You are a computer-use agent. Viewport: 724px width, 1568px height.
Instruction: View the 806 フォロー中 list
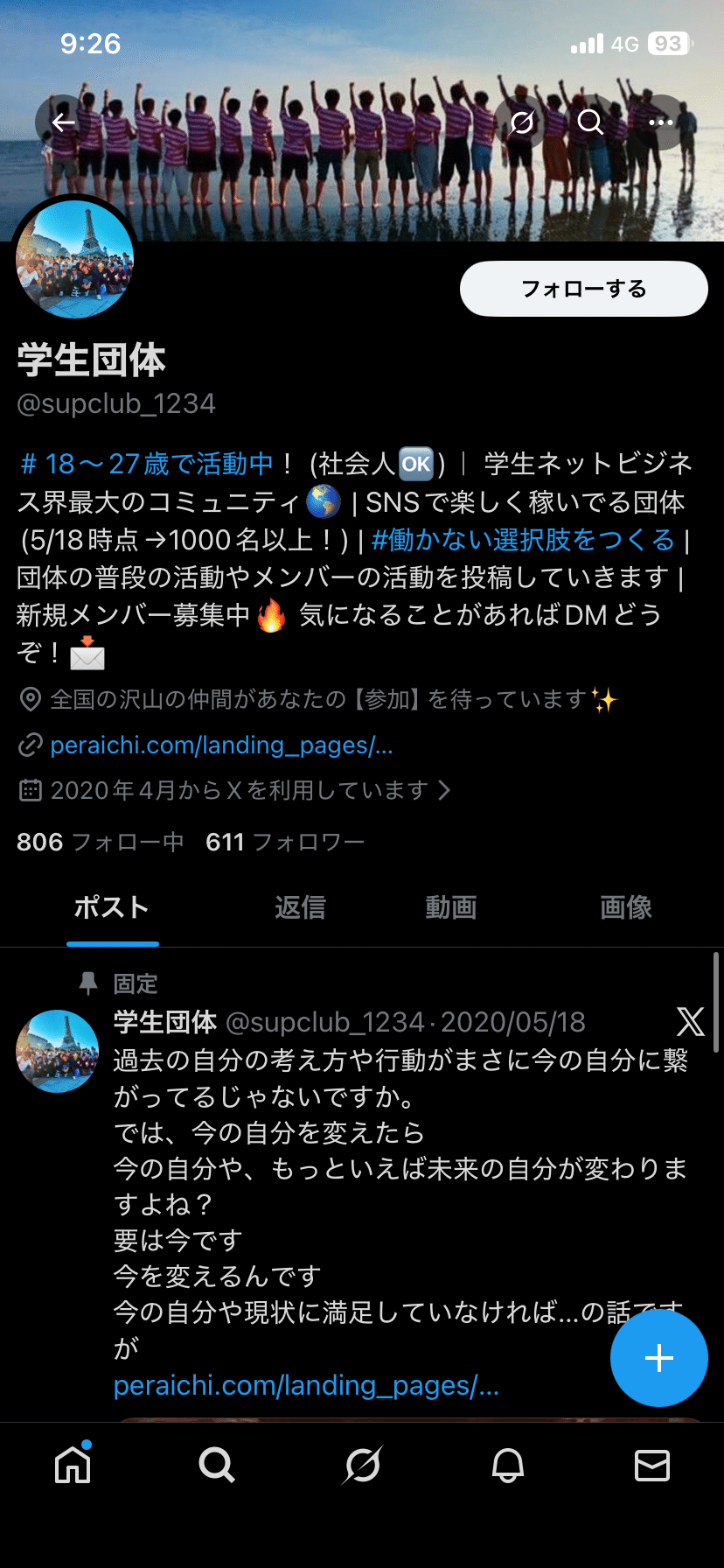[x=100, y=842]
